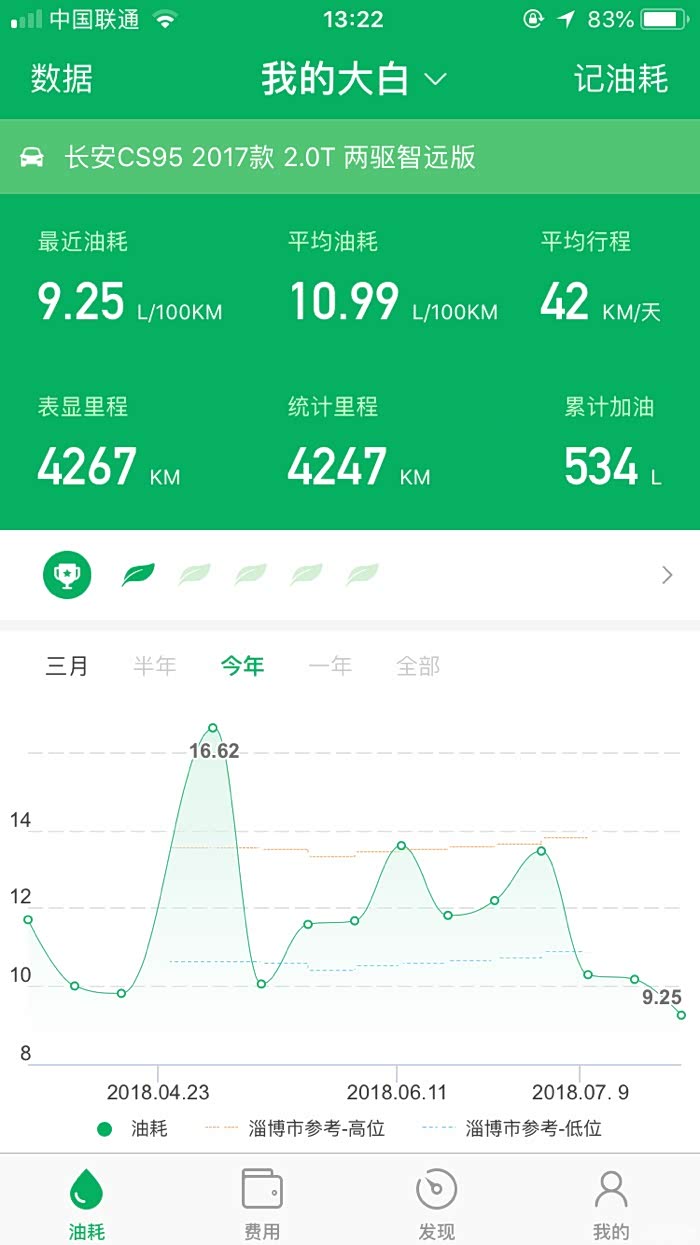The image size is (700, 1245).
Task: Open the 数据 page
Action: click(61, 79)
